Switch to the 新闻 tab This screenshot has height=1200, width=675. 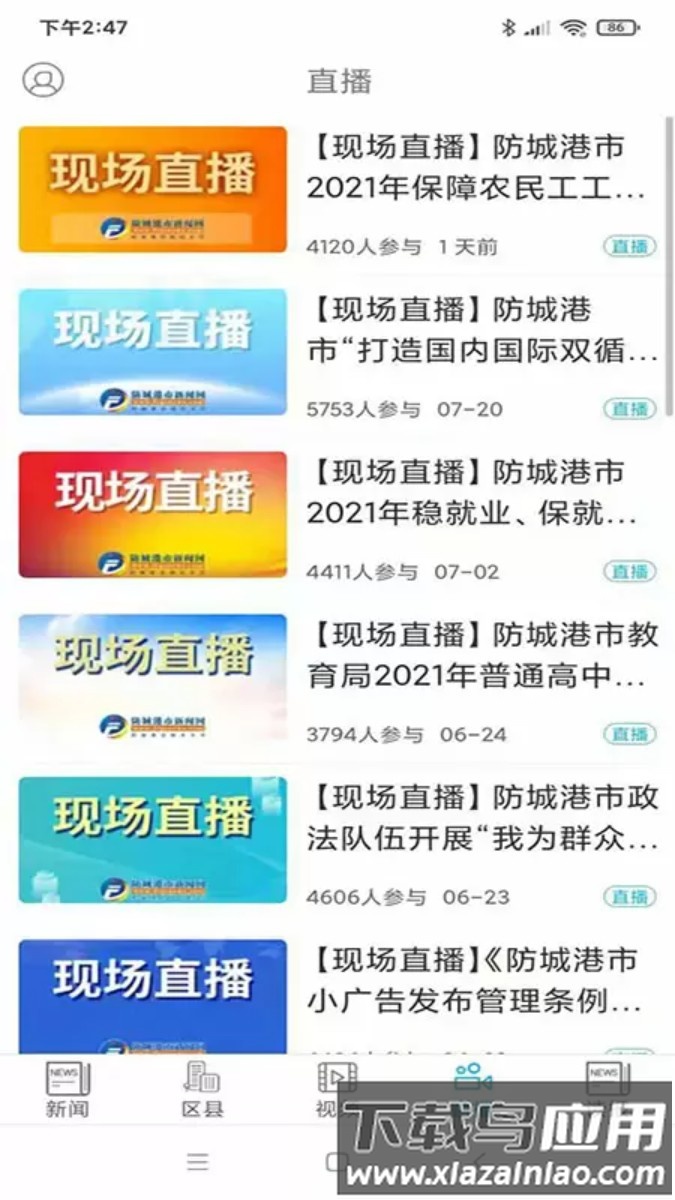[67, 1090]
